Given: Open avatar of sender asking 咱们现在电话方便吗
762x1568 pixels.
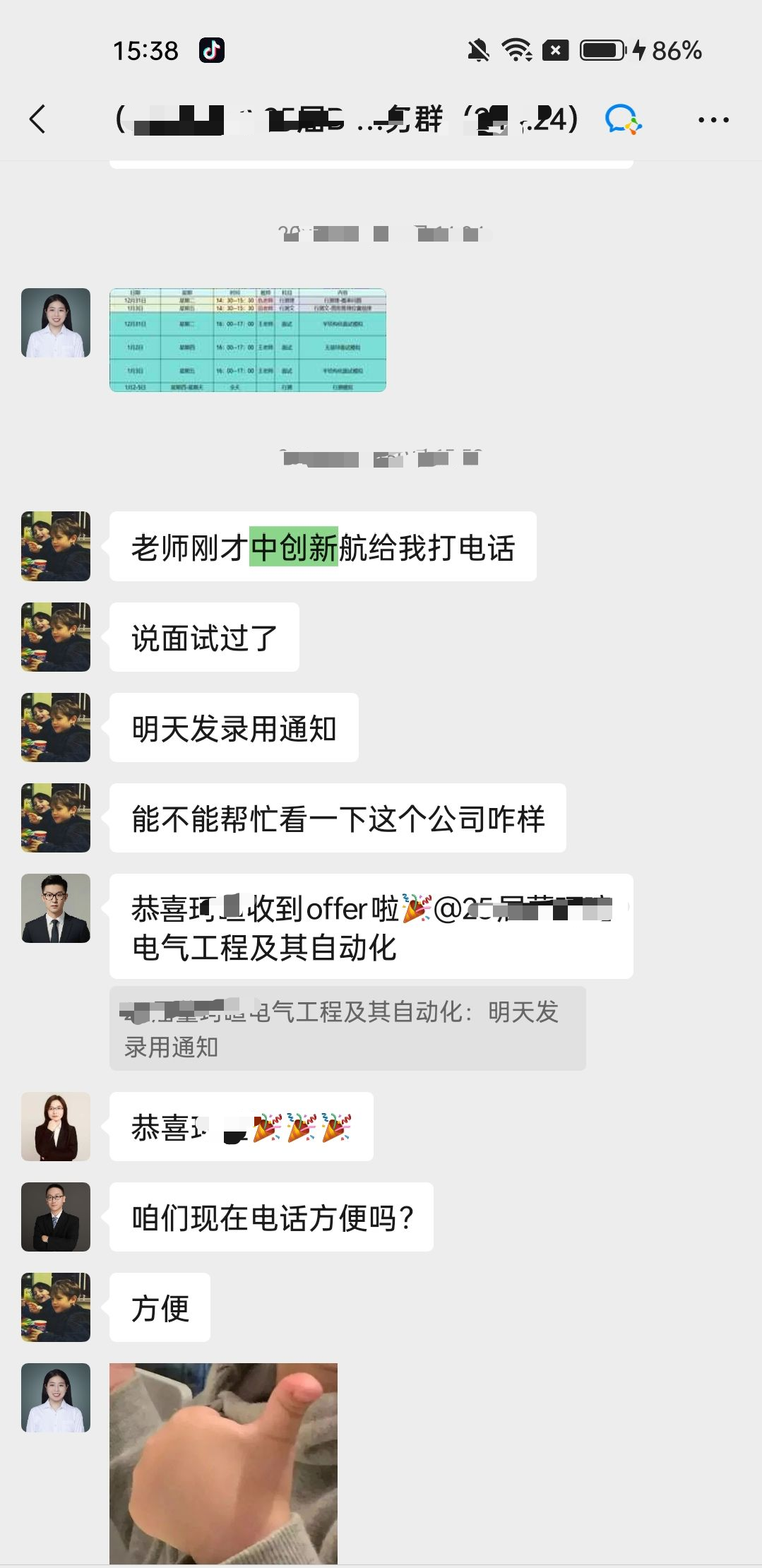Looking at the screenshot, I should pyautogui.click(x=56, y=1217).
